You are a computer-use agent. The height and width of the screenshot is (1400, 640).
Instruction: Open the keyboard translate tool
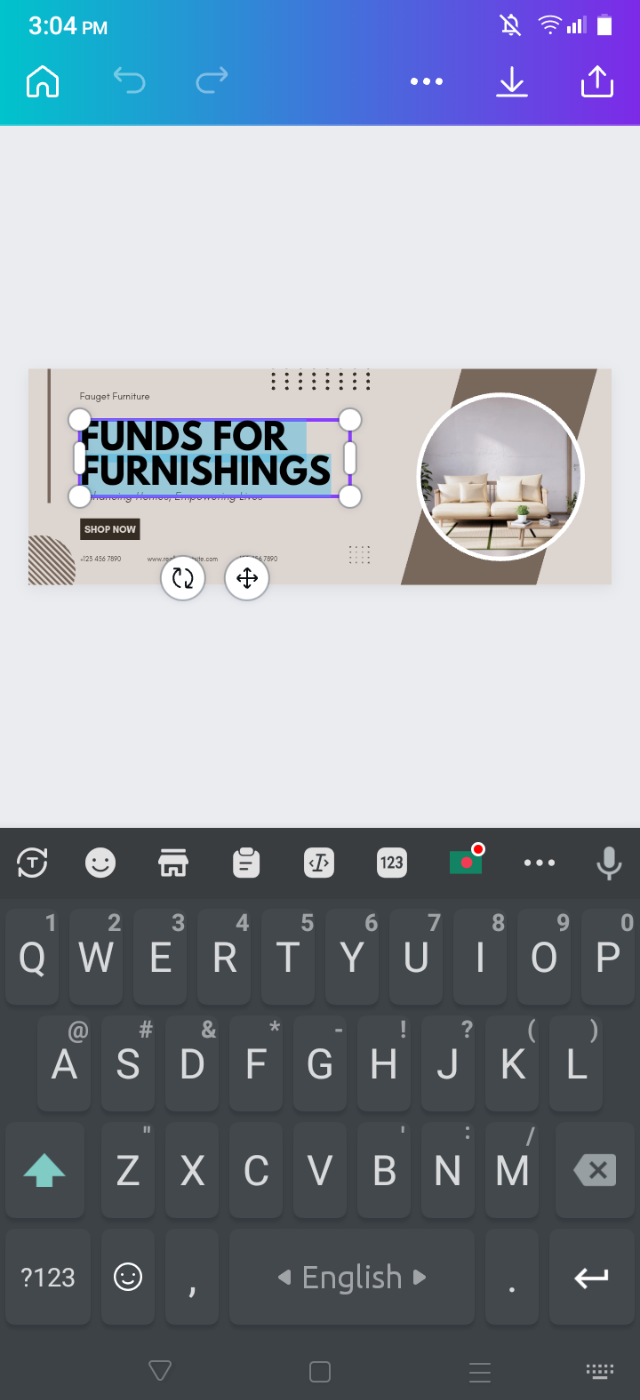[33, 862]
